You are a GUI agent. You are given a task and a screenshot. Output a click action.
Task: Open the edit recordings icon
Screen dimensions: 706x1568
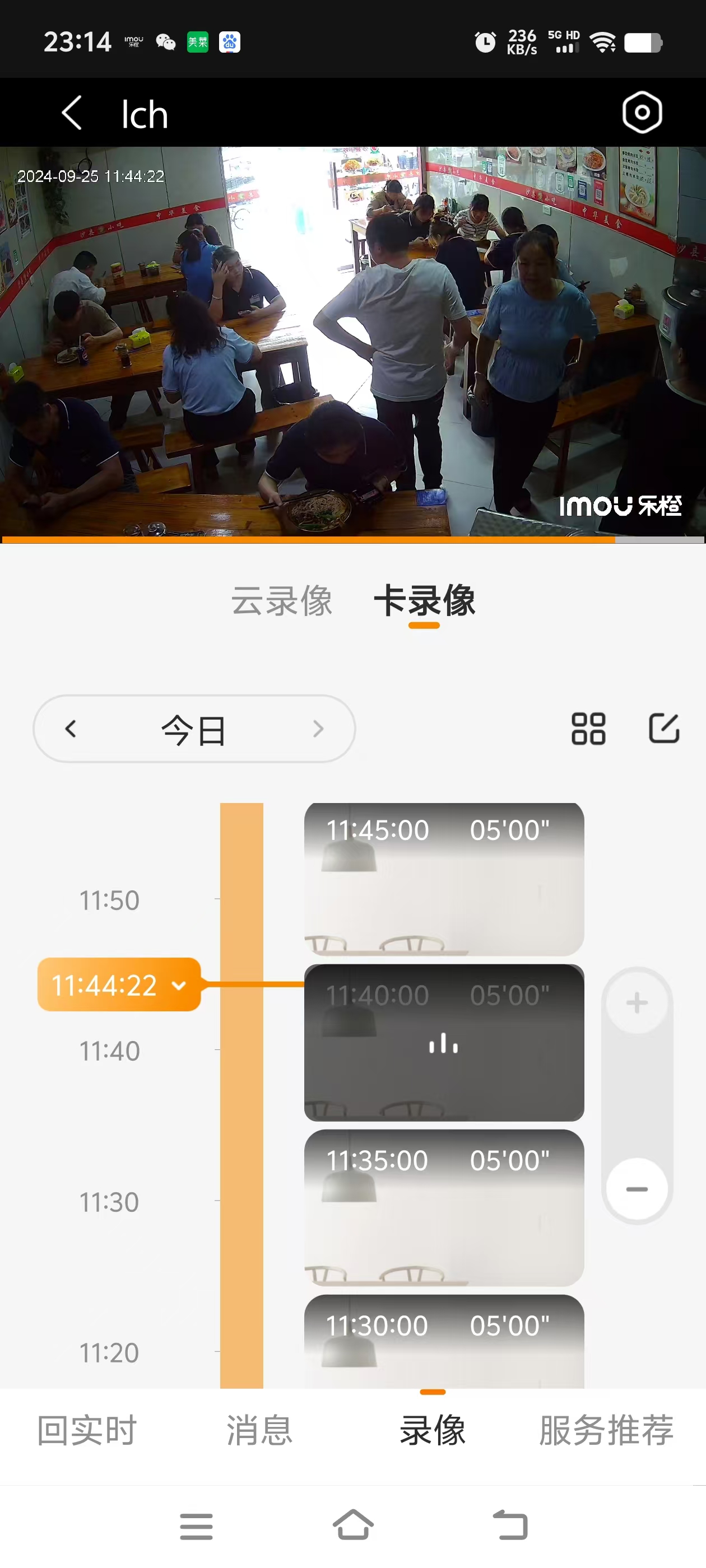click(x=663, y=728)
